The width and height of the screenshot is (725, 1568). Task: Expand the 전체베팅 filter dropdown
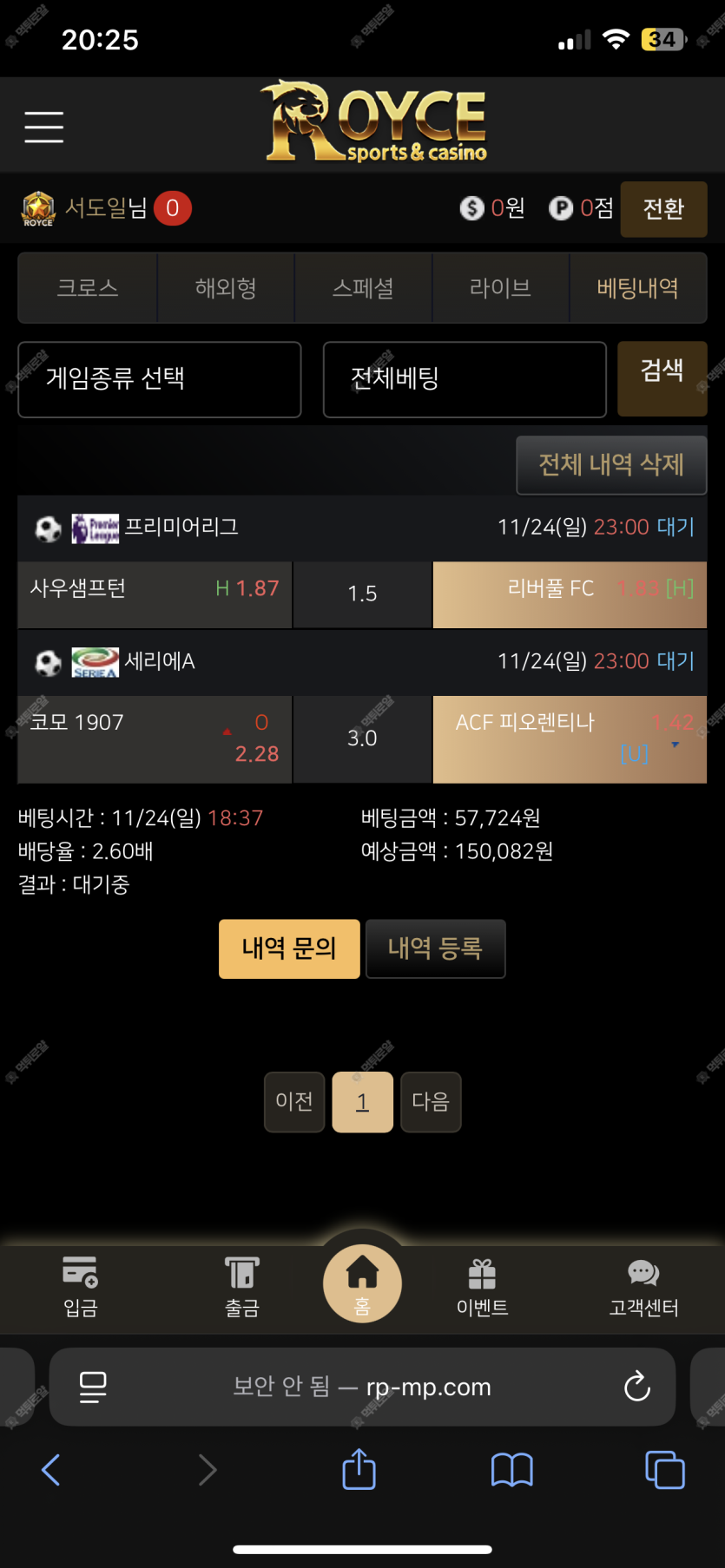pyautogui.click(x=465, y=379)
